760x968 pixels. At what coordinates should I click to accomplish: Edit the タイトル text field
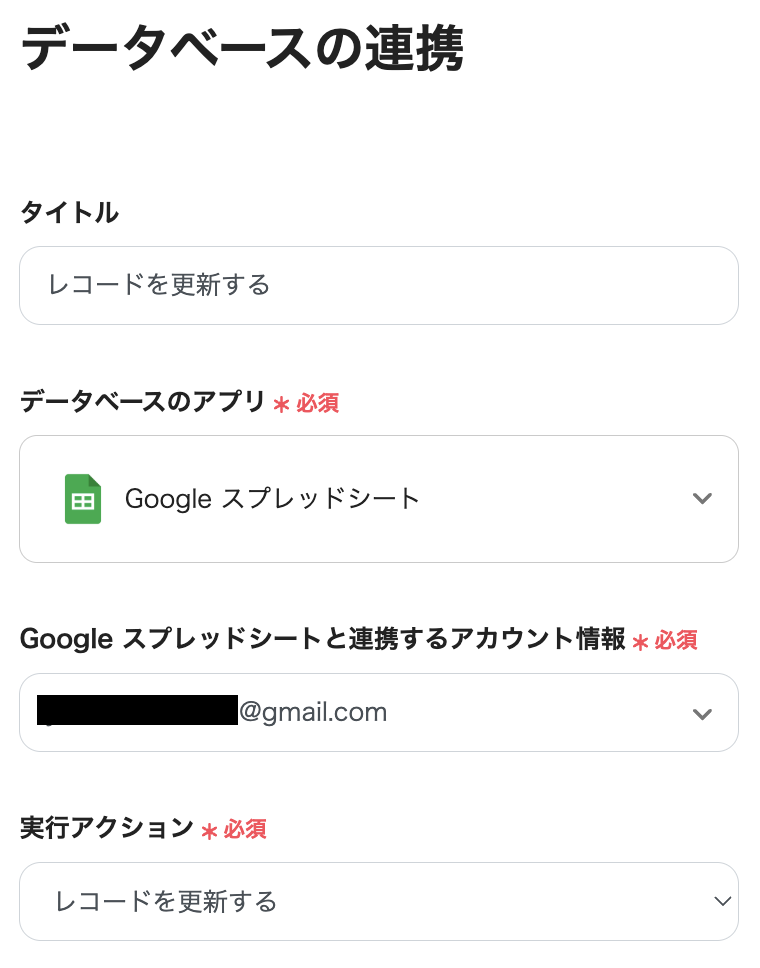(x=378, y=286)
